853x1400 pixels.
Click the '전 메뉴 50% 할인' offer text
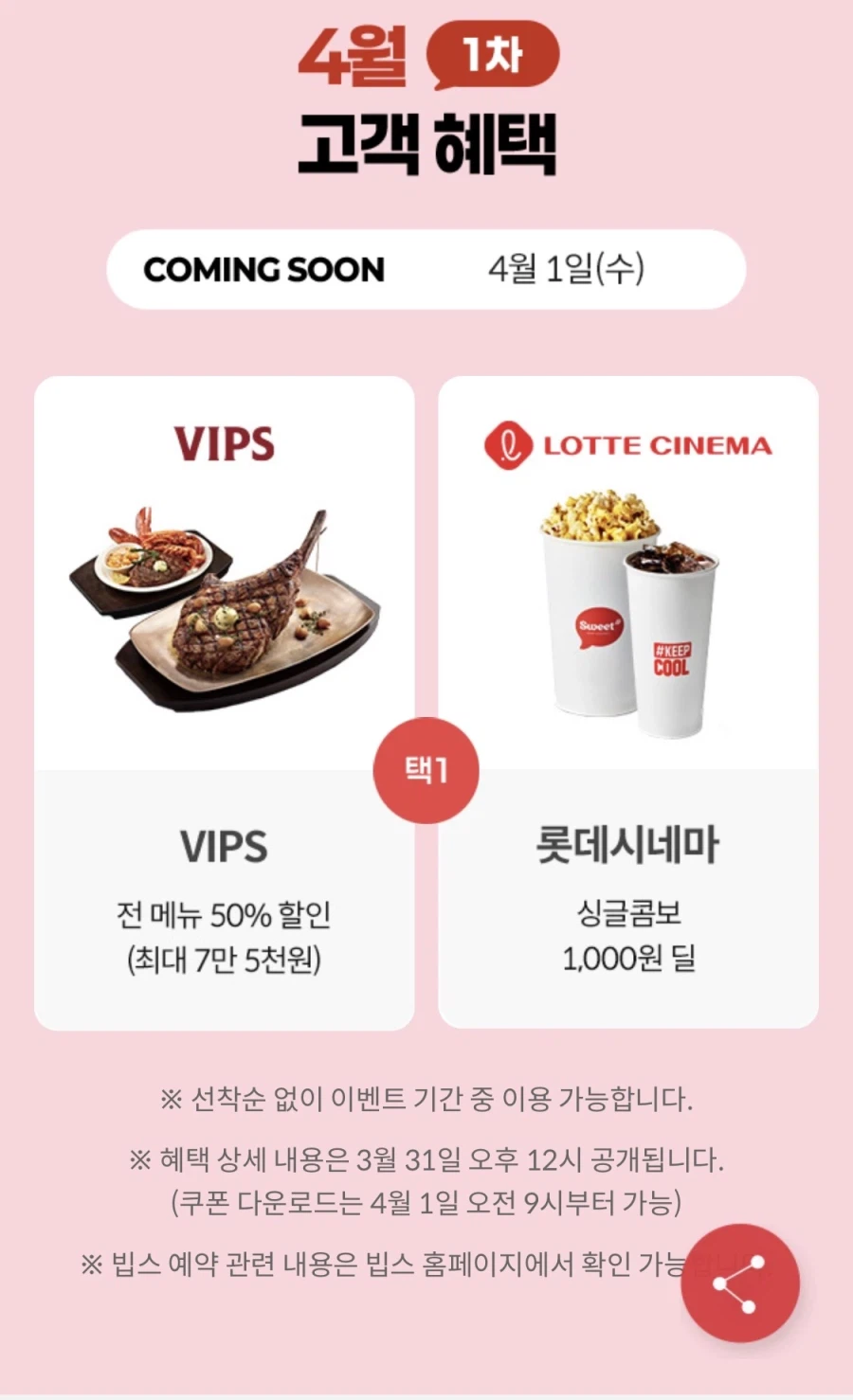click(224, 916)
